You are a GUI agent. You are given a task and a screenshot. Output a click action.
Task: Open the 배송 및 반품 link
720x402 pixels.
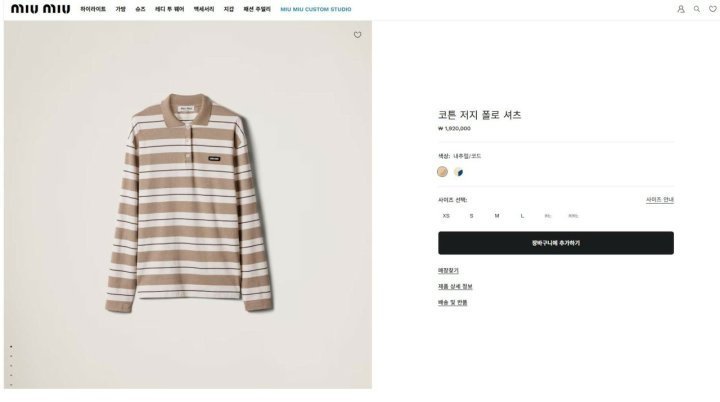pos(452,302)
